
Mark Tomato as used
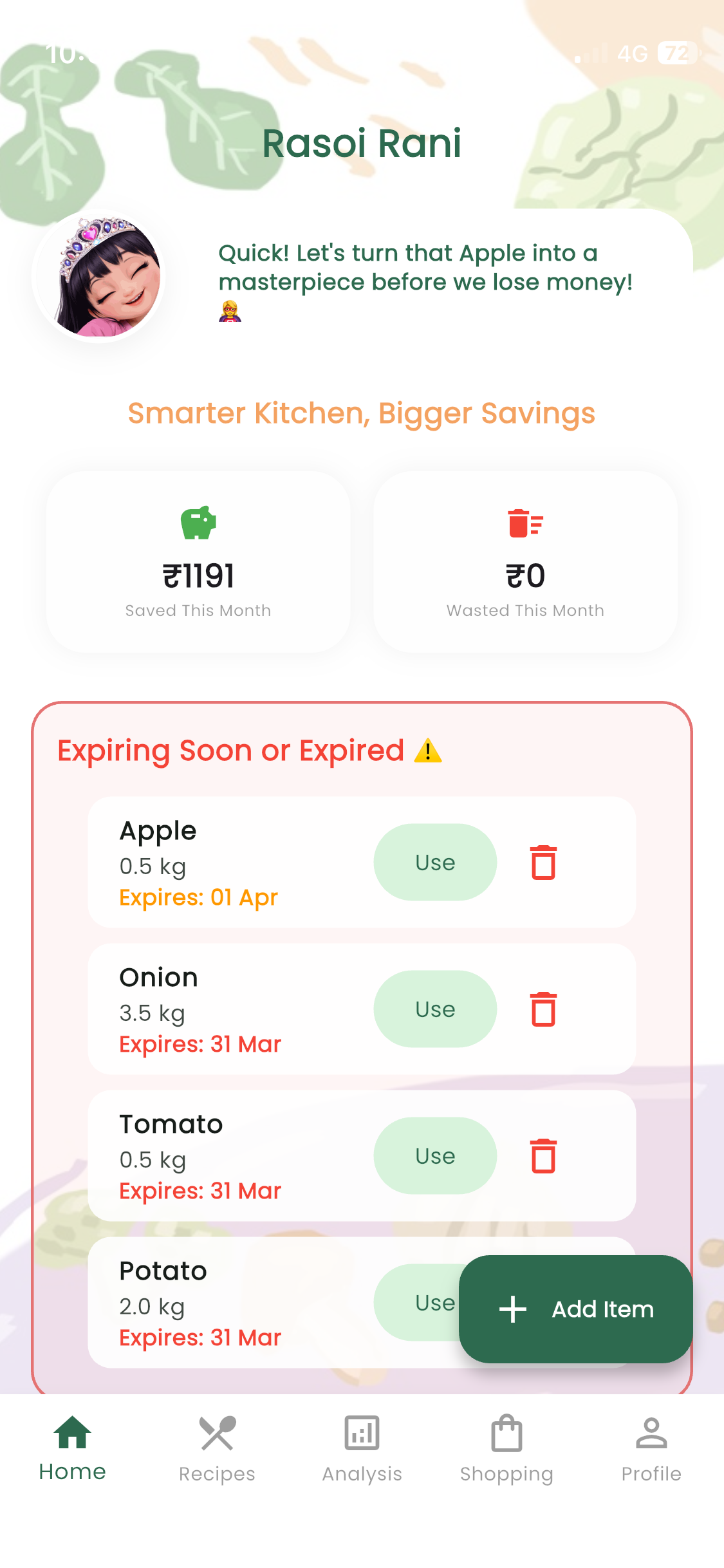point(435,1155)
